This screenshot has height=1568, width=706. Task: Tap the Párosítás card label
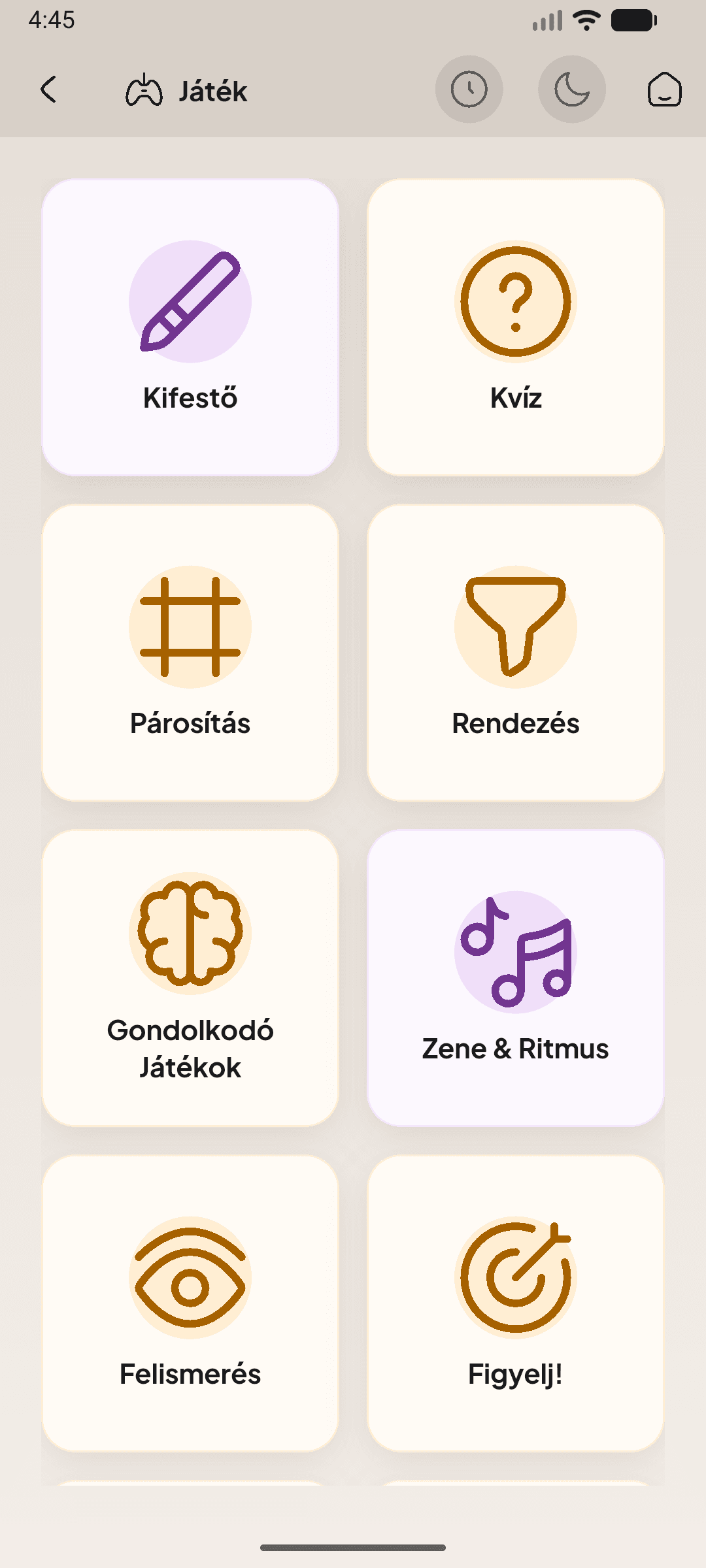point(190,722)
